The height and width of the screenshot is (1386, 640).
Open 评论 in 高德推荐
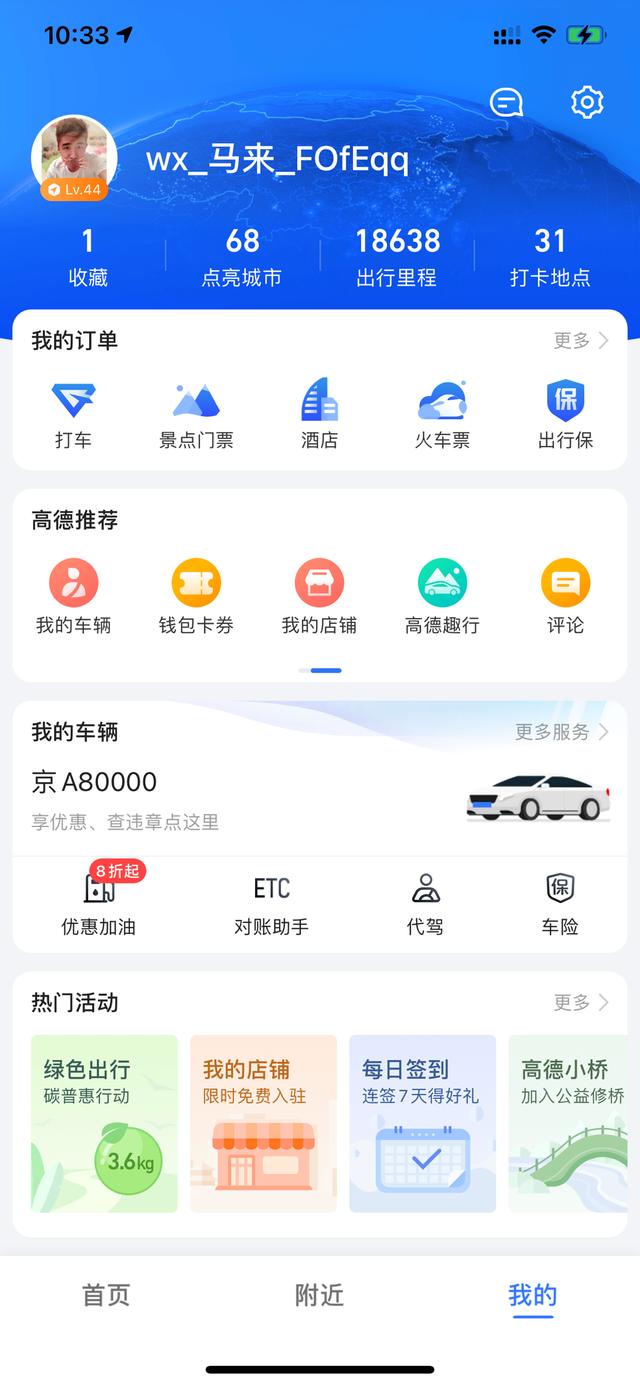(565, 597)
